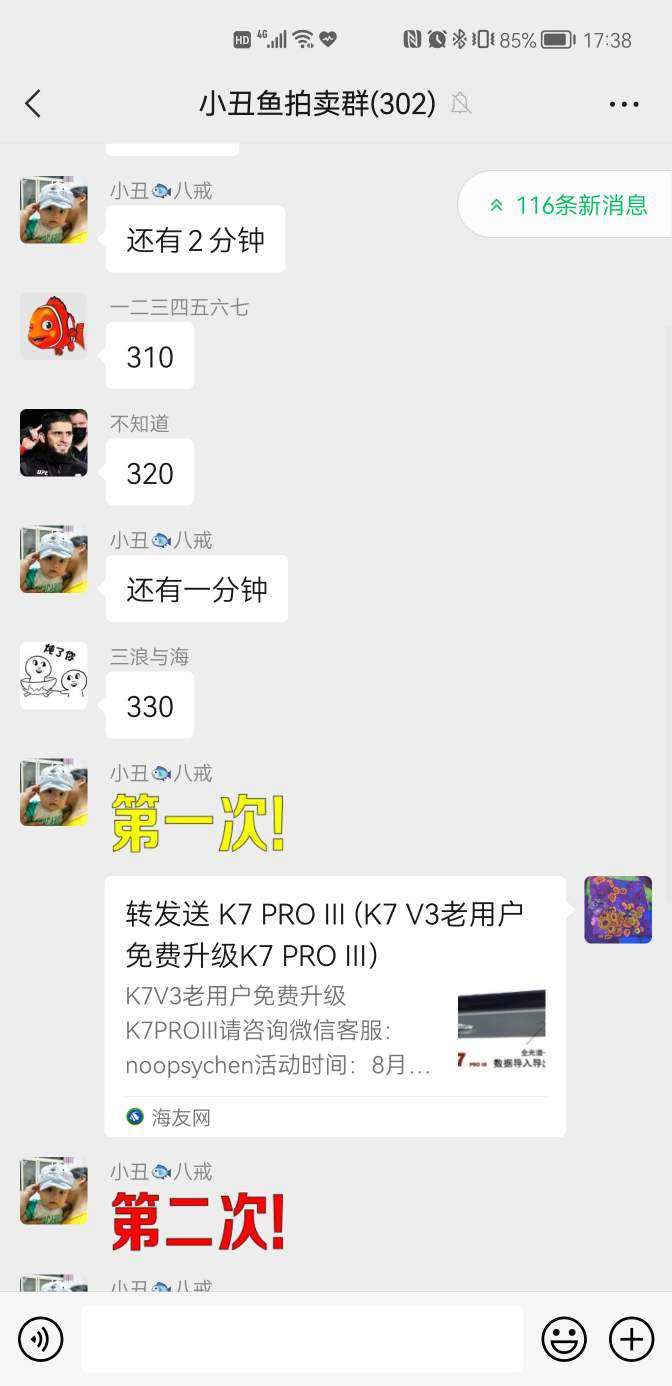Open the avatar of the K7 article sender

tap(618, 910)
